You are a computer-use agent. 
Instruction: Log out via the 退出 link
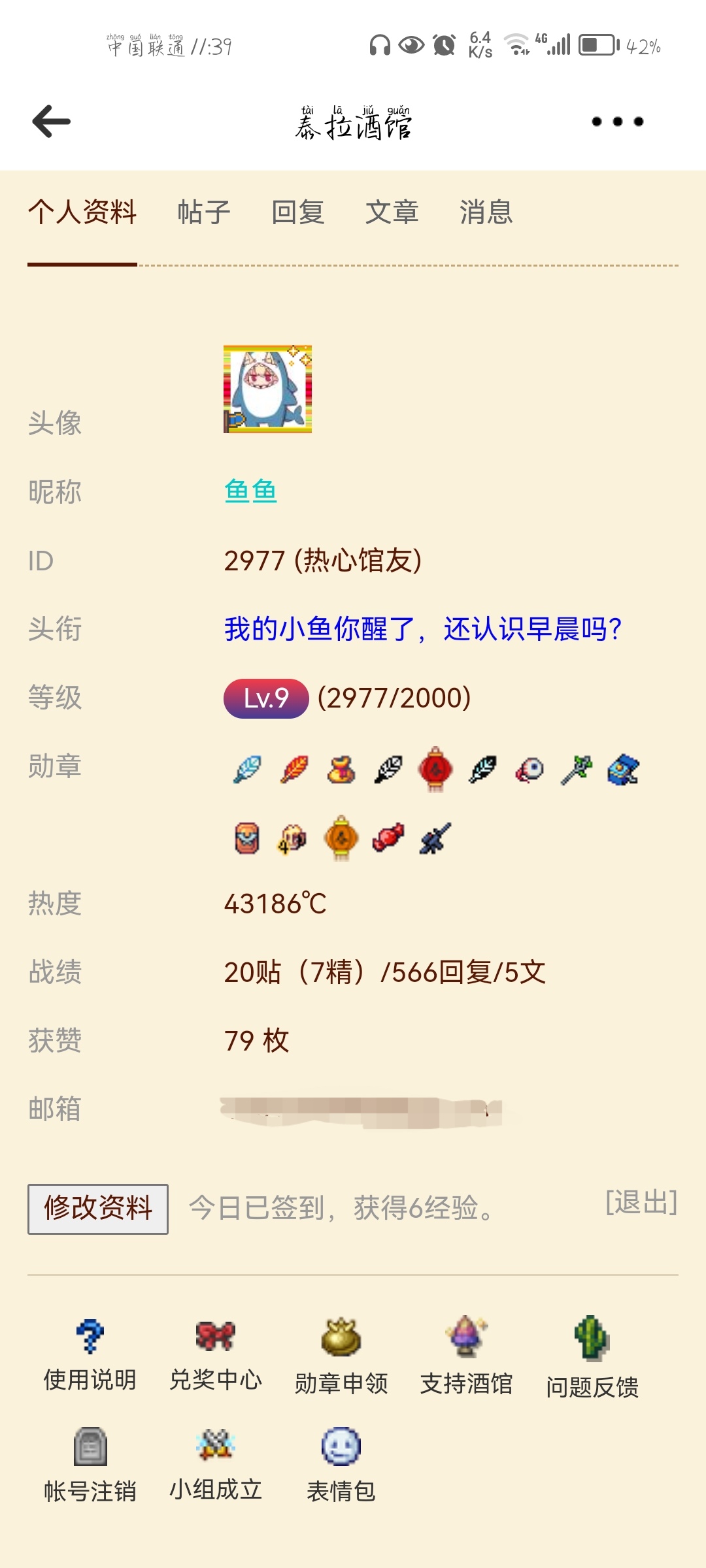(x=641, y=1202)
